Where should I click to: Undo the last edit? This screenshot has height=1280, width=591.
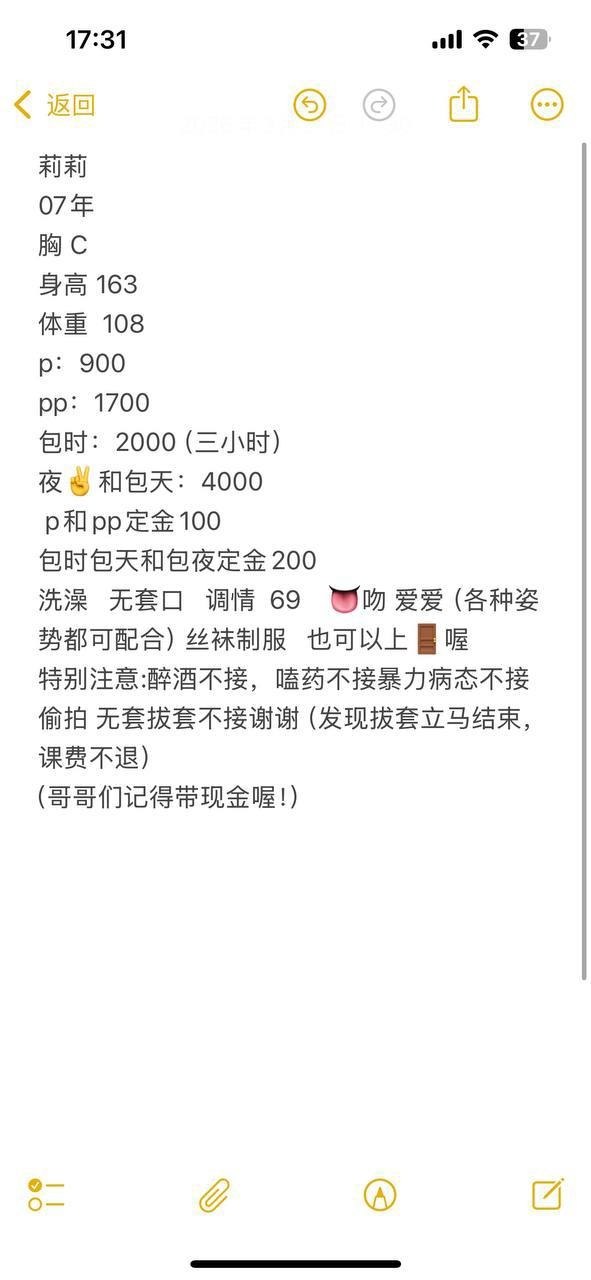click(x=310, y=105)
